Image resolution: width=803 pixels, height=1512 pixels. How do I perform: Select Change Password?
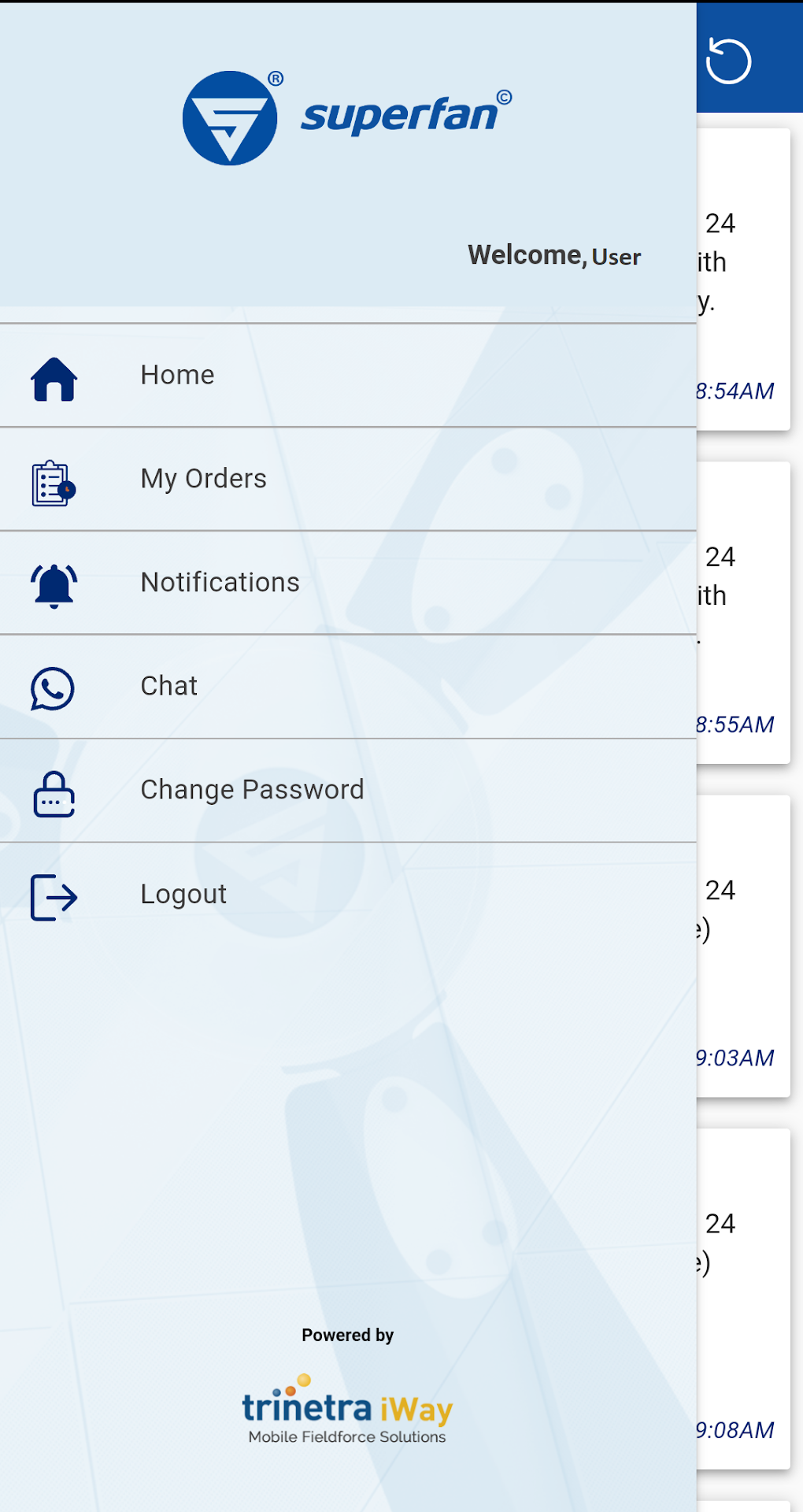(x=252, y=790)
